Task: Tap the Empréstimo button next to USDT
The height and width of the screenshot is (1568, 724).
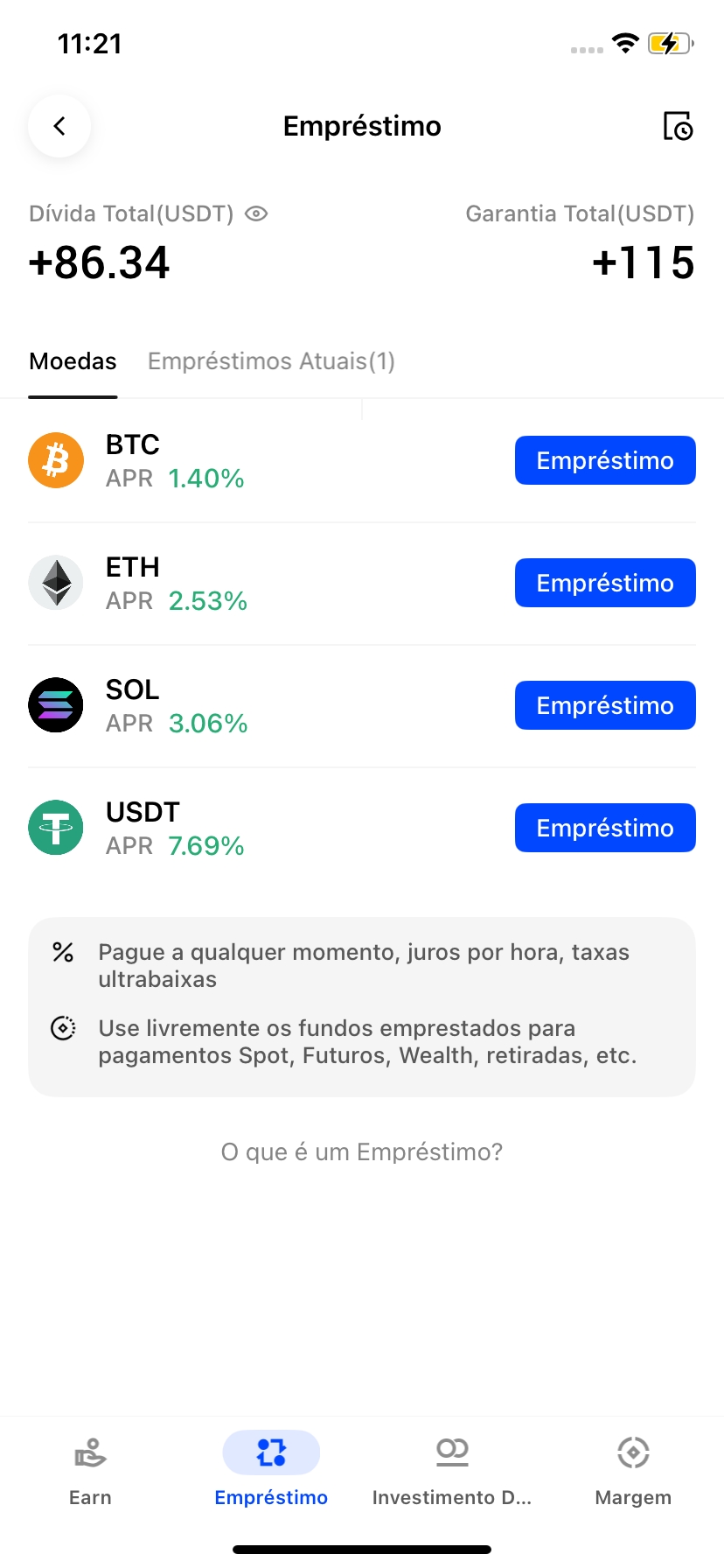Action: (604, 827)
